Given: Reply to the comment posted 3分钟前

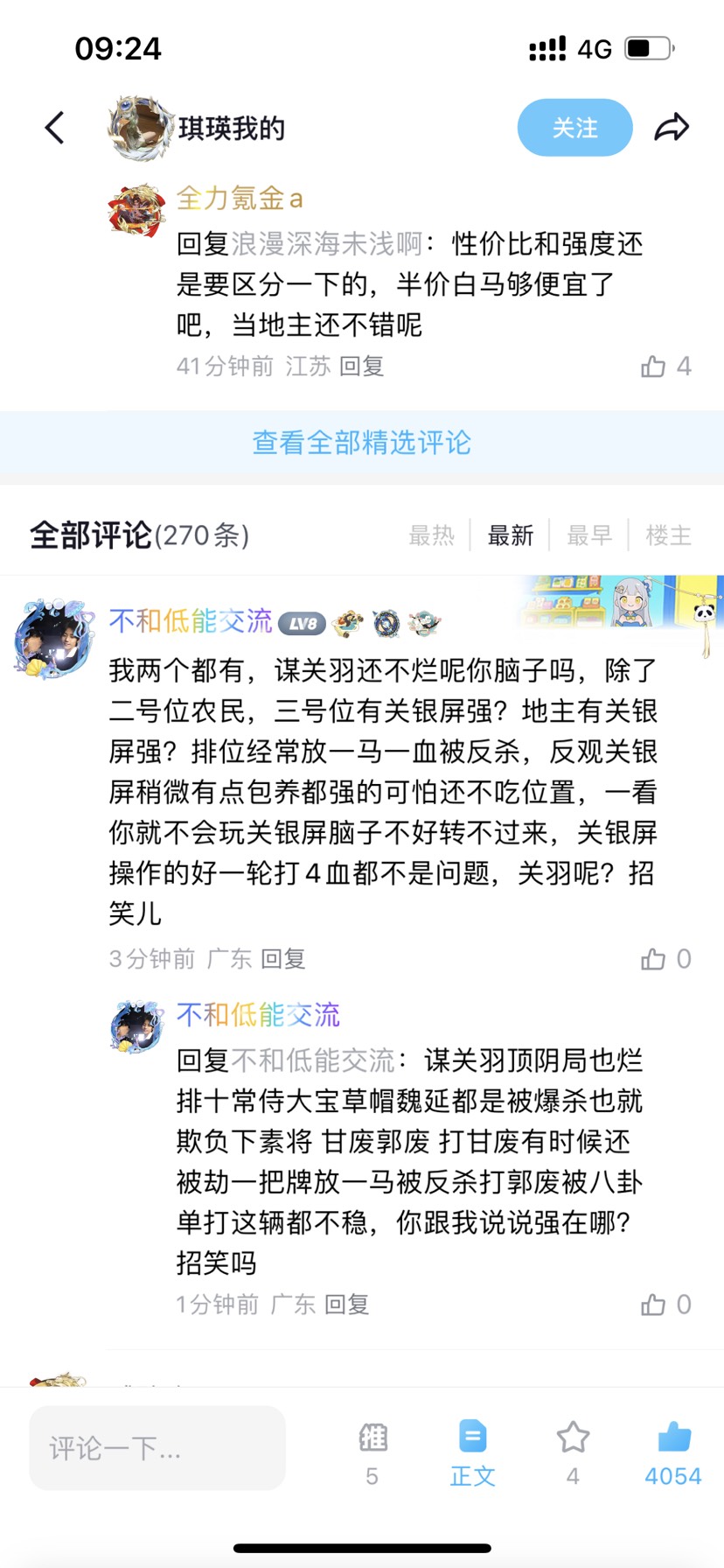Looking at the screenshot, I should [x=282, y=960].
